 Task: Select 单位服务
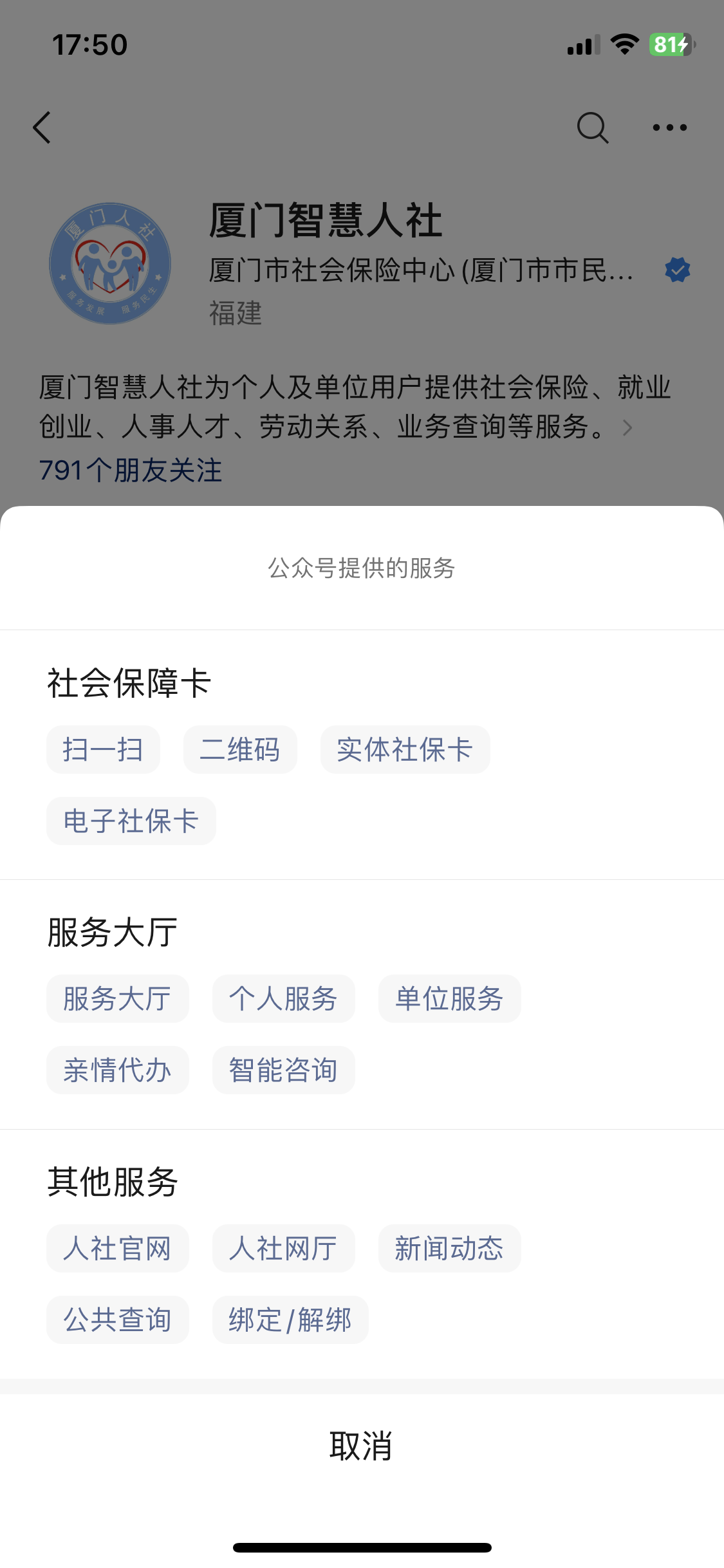(449, 999)
